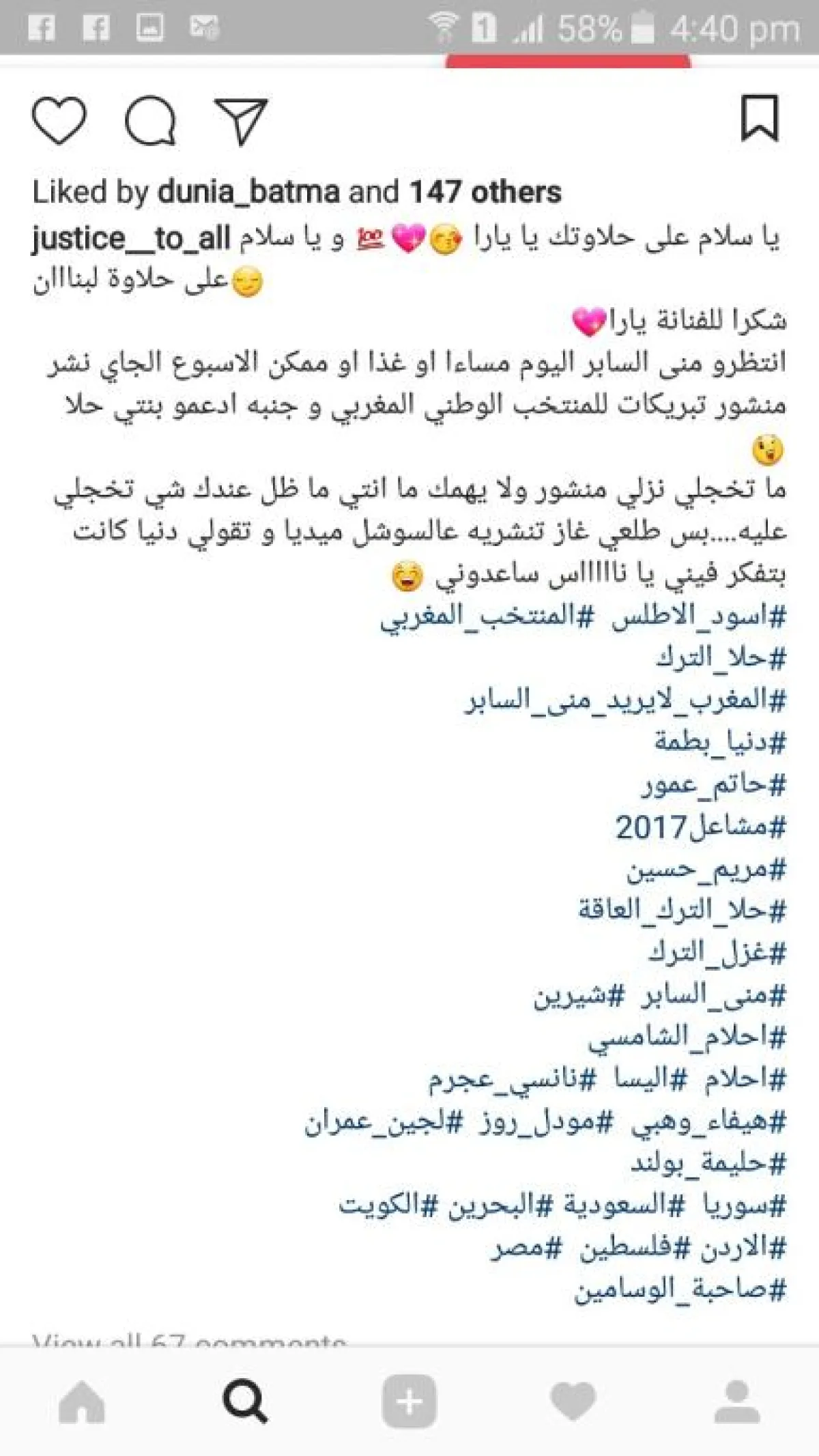Go to the Home feed tab
Viewport: 819px width, 1456px height.
82,1402
